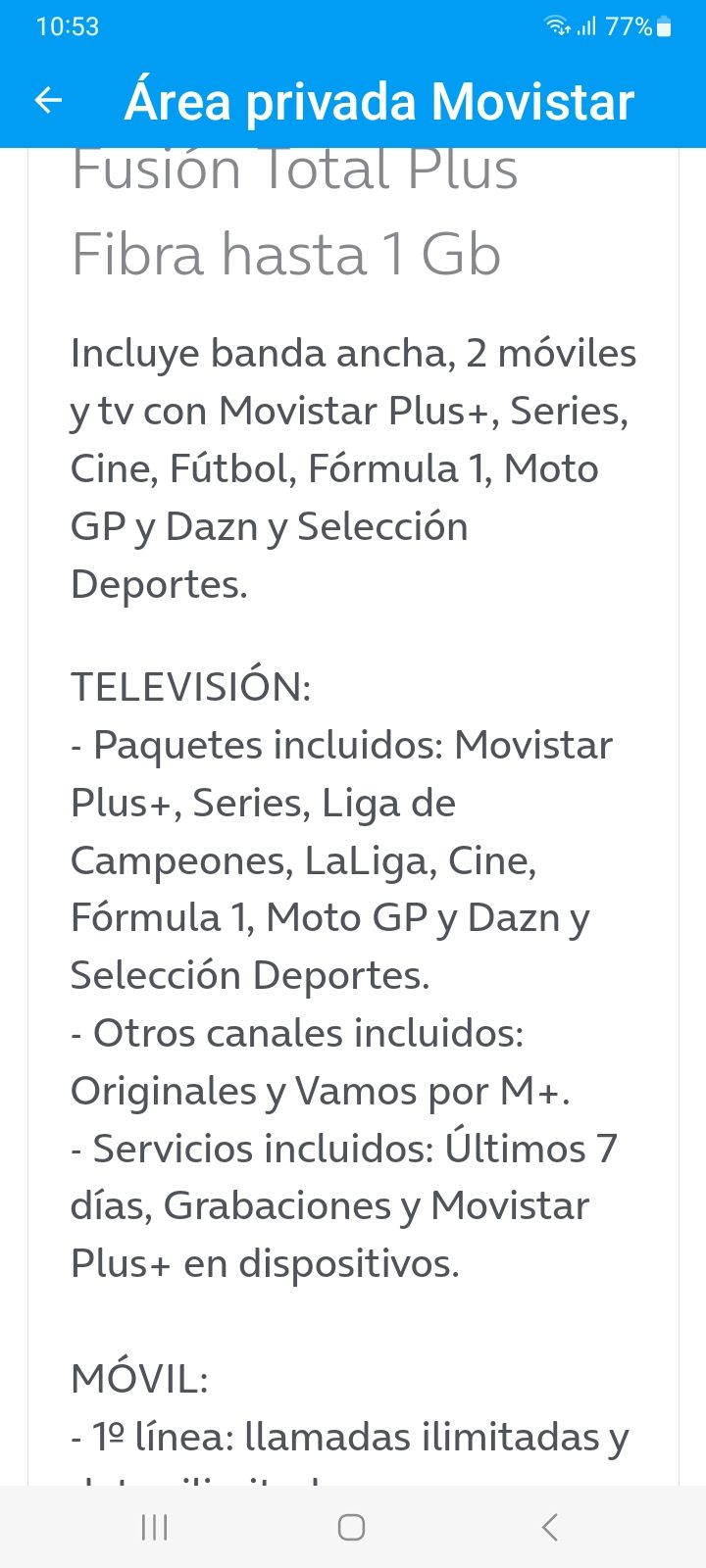This screenshot has width=706, height=1568.
Task: Select the Fibra hasta 1 Gb text
Action: pyautogui.click(x=284, y=253)
